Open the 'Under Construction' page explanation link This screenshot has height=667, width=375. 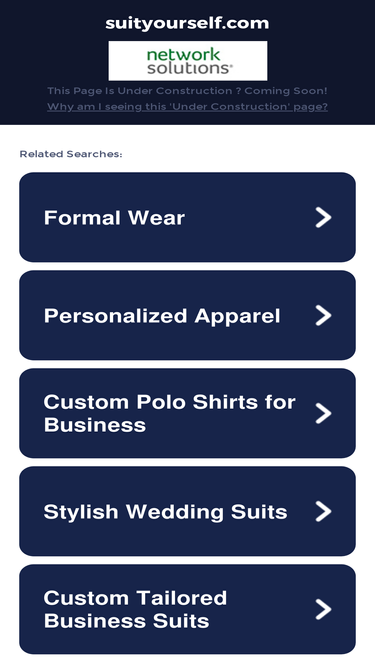187,106
